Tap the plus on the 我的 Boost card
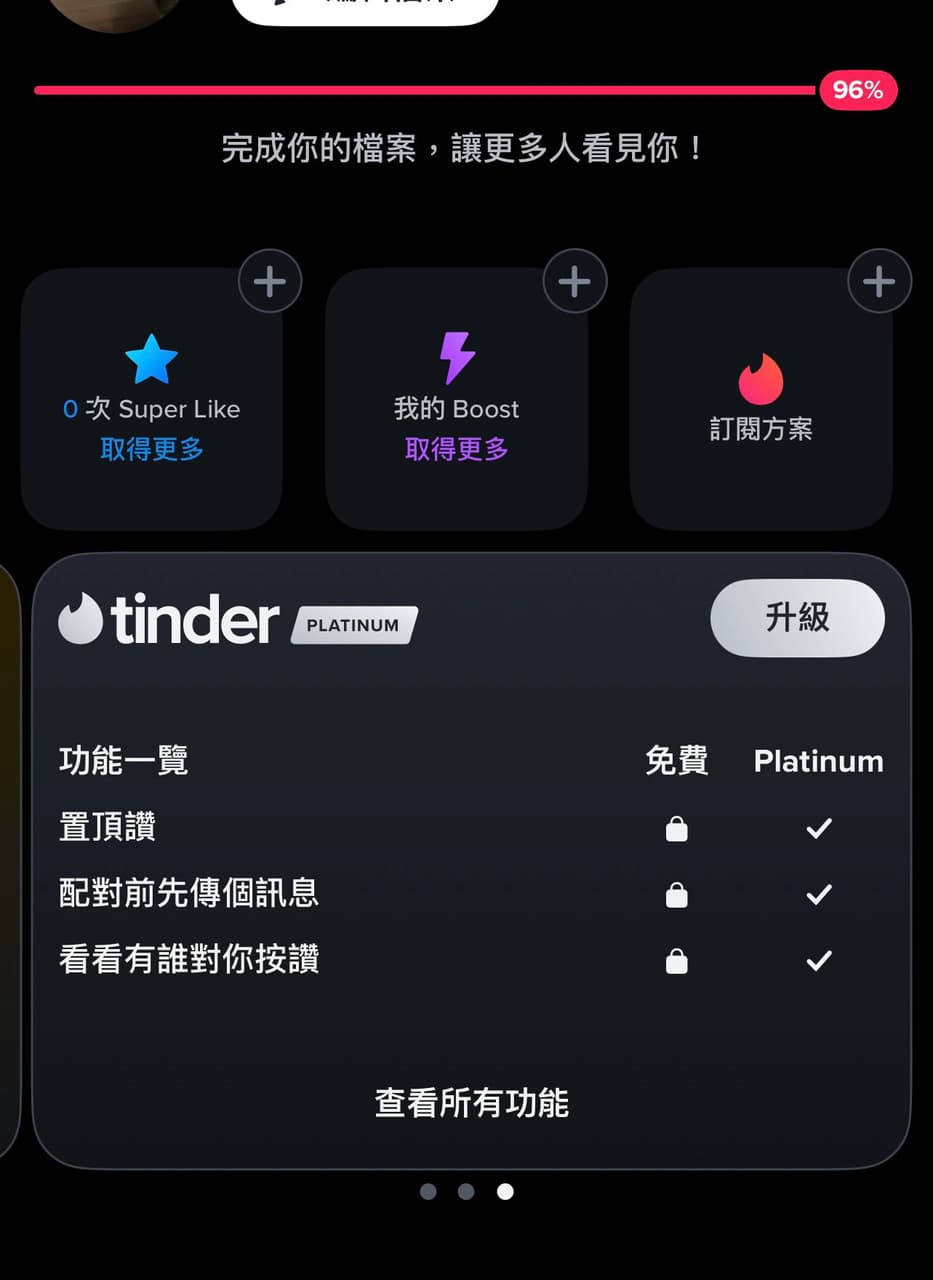 click(x=574, y=281)
